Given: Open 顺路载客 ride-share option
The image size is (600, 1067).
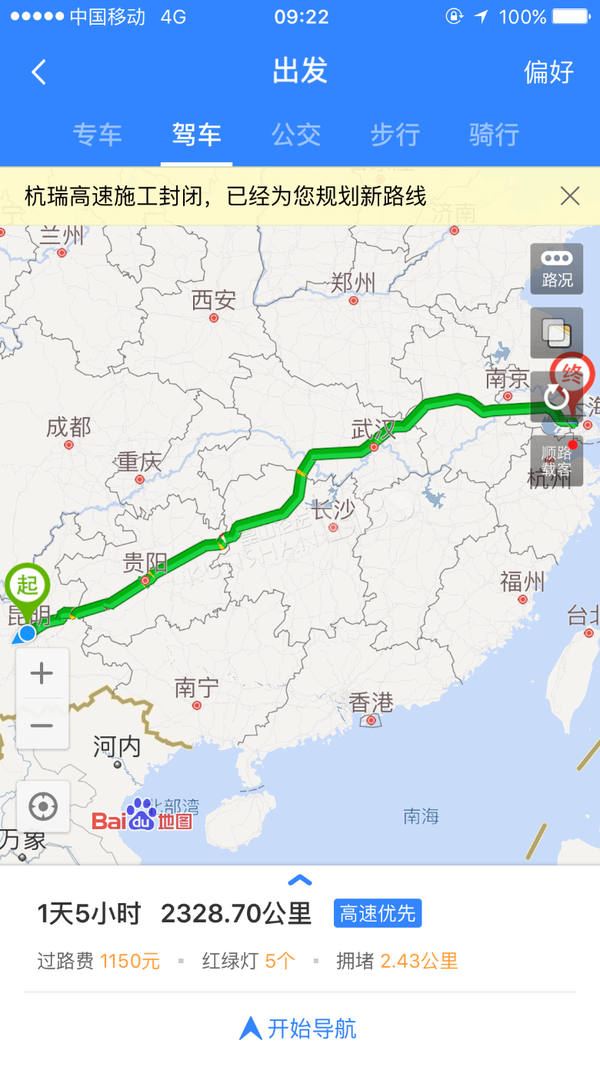Looking at the screenshot, I should click(x=556, y=461).
